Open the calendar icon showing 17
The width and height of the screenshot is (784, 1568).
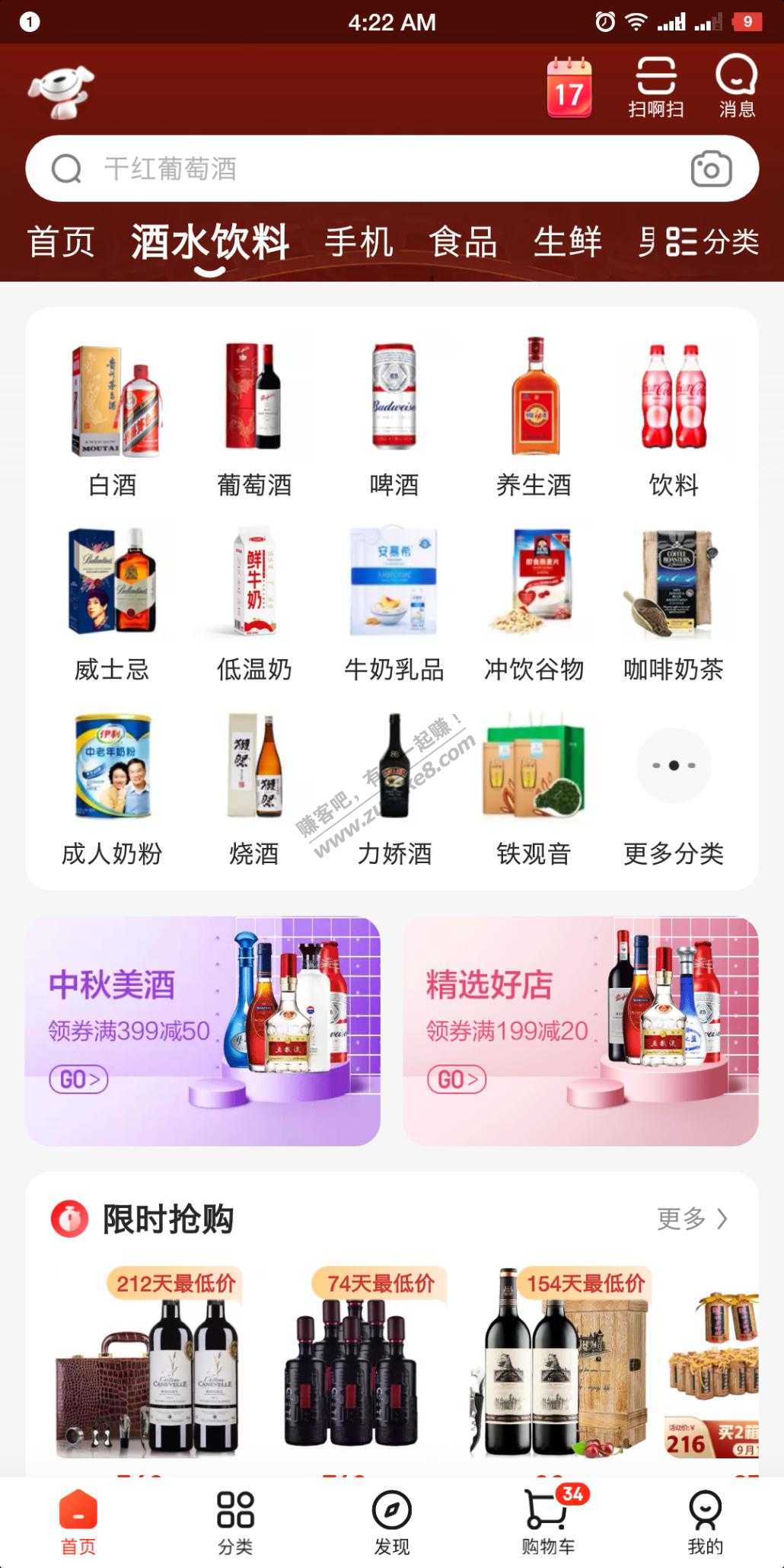(x=569, y=89)
